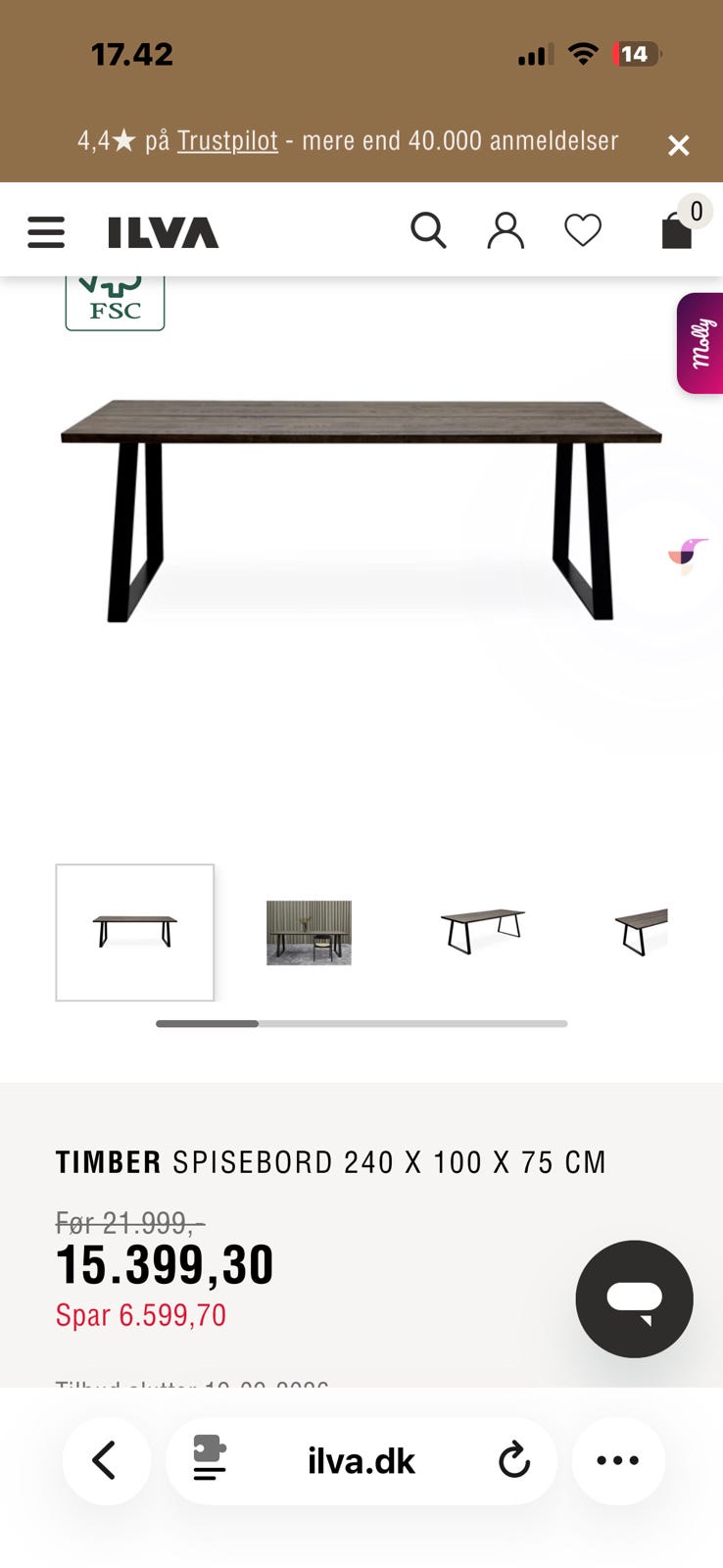Open the account profile icon
Viewport: 723px width, 1568px height.
point(506,231)
